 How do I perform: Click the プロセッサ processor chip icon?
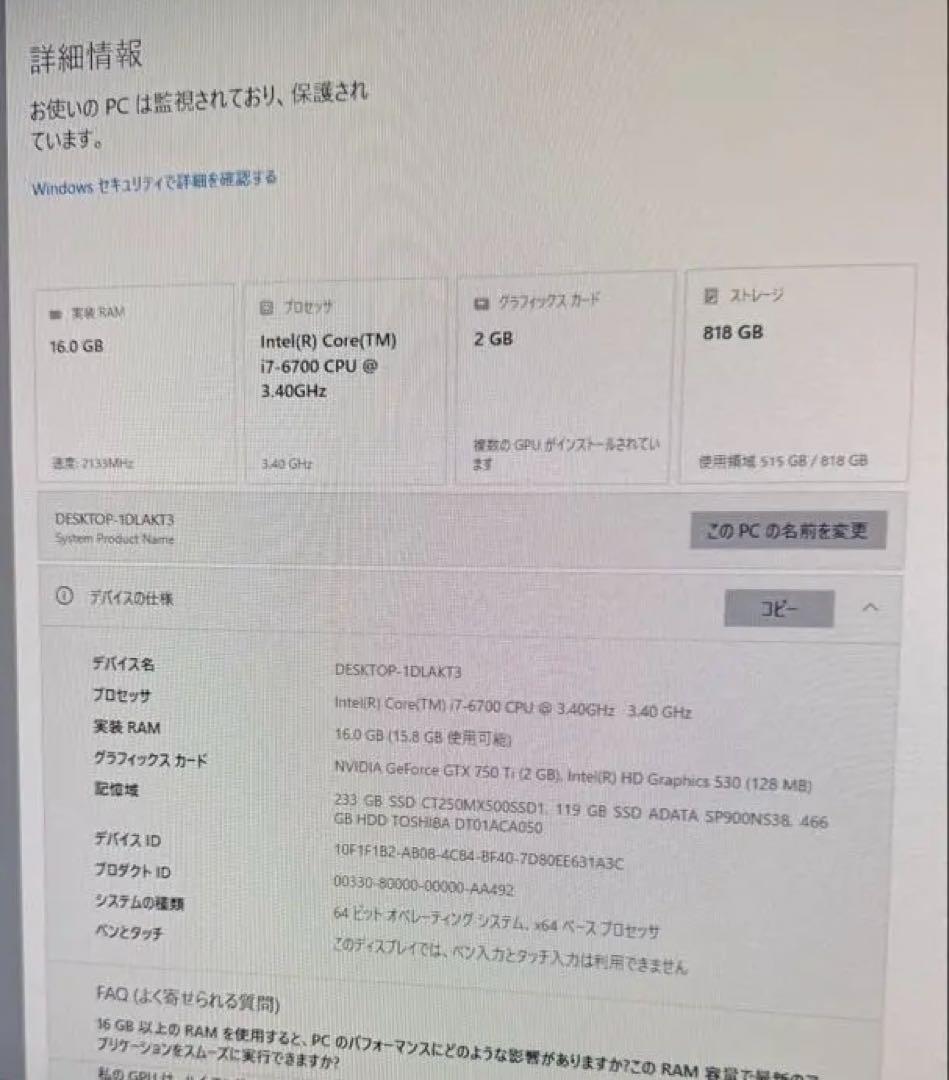pyautogui.click(x=264, y=307)
